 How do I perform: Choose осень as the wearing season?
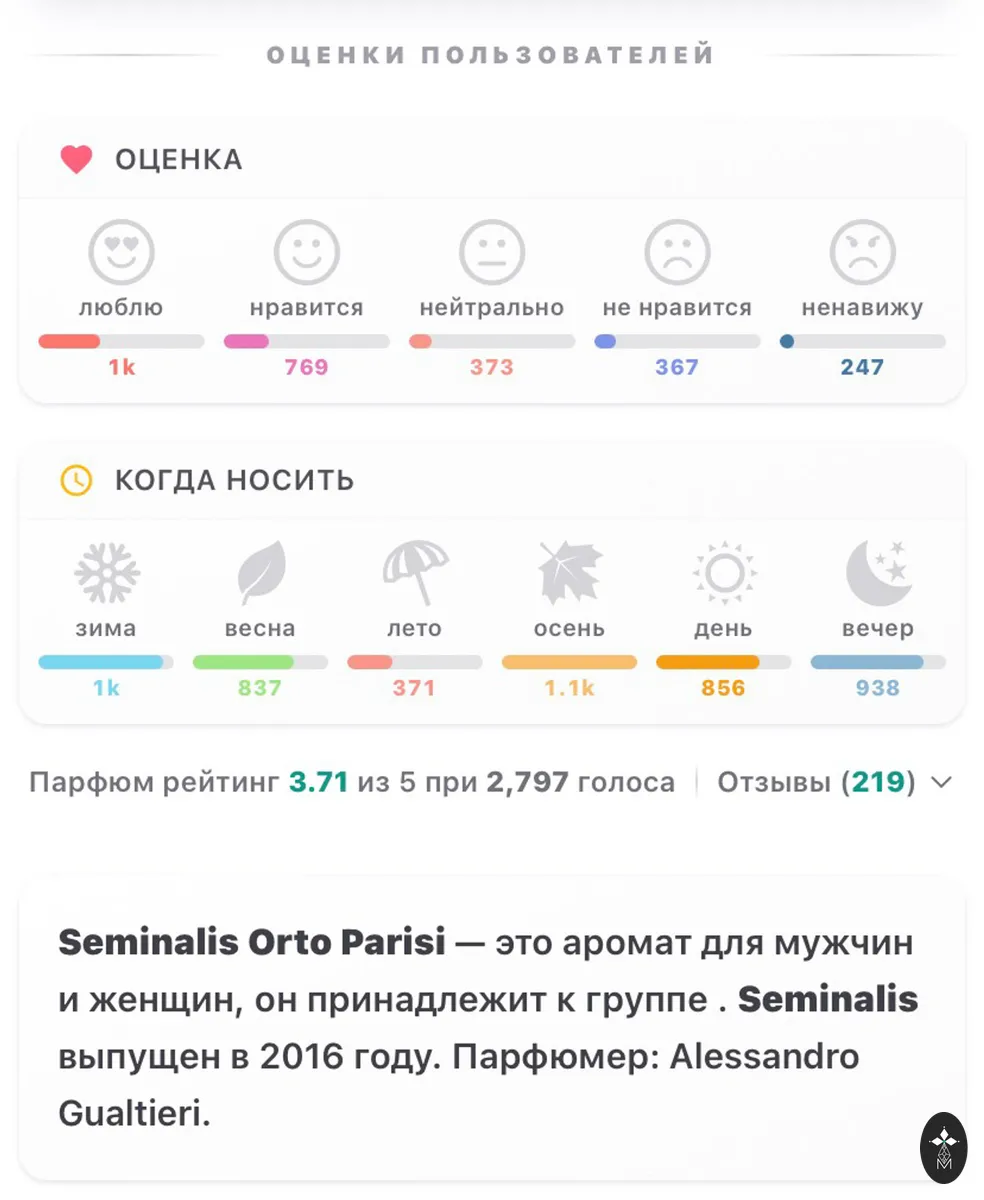tap(569, 574)
